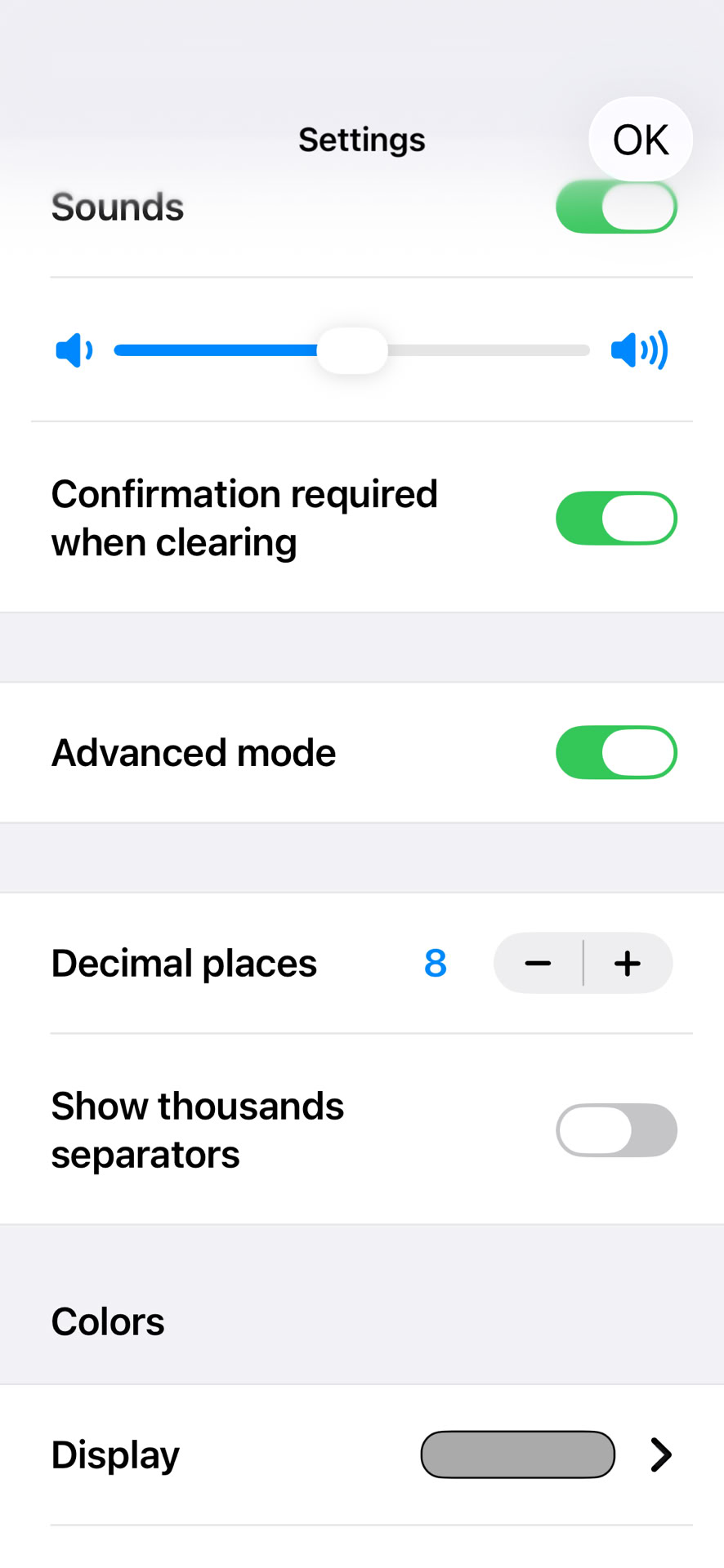
Task: Enable Show thousands separators
Action: [x=616, y=1130]
